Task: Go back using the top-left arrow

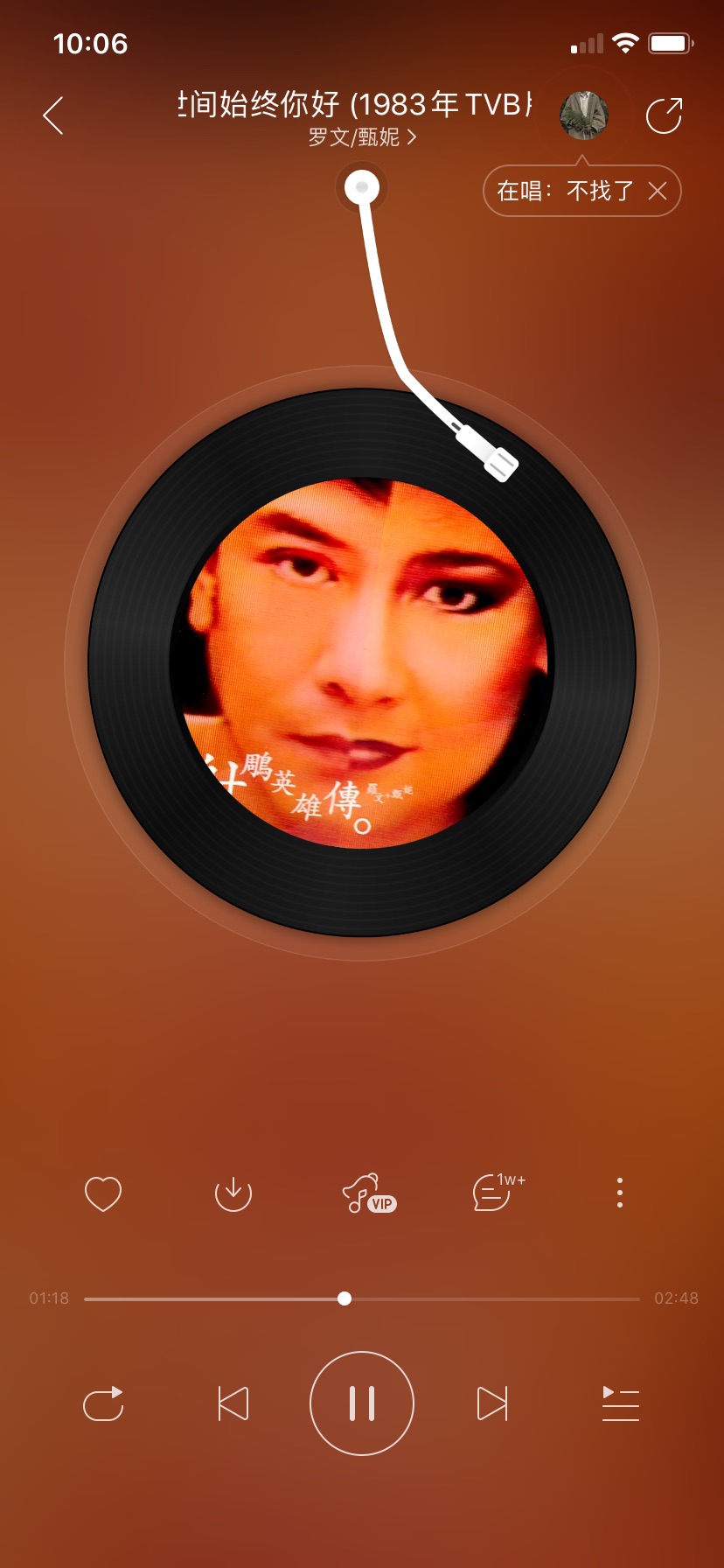Action: click(53, 115)
